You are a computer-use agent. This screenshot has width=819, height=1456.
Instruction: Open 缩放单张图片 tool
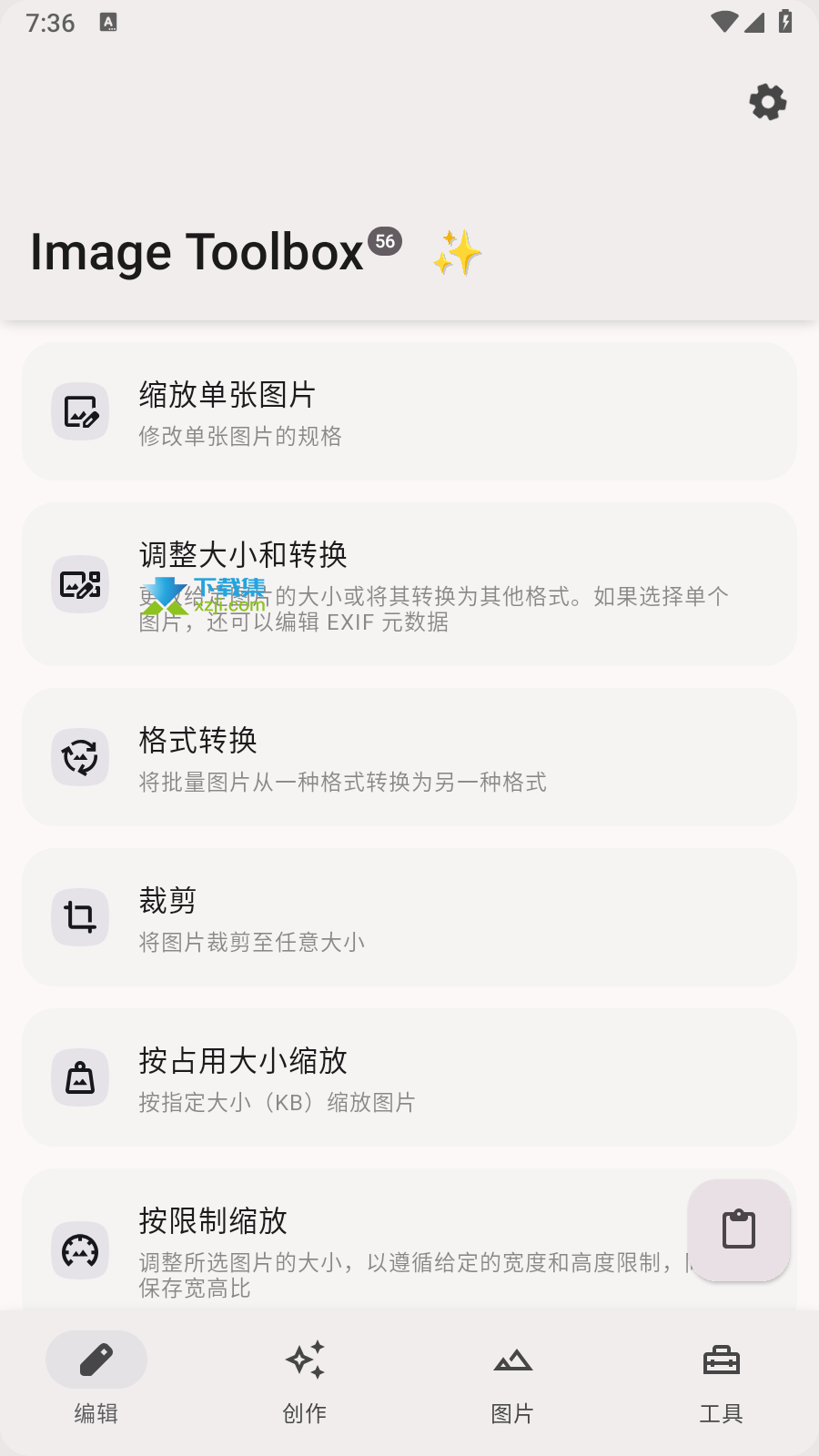(x=409, y=411)
